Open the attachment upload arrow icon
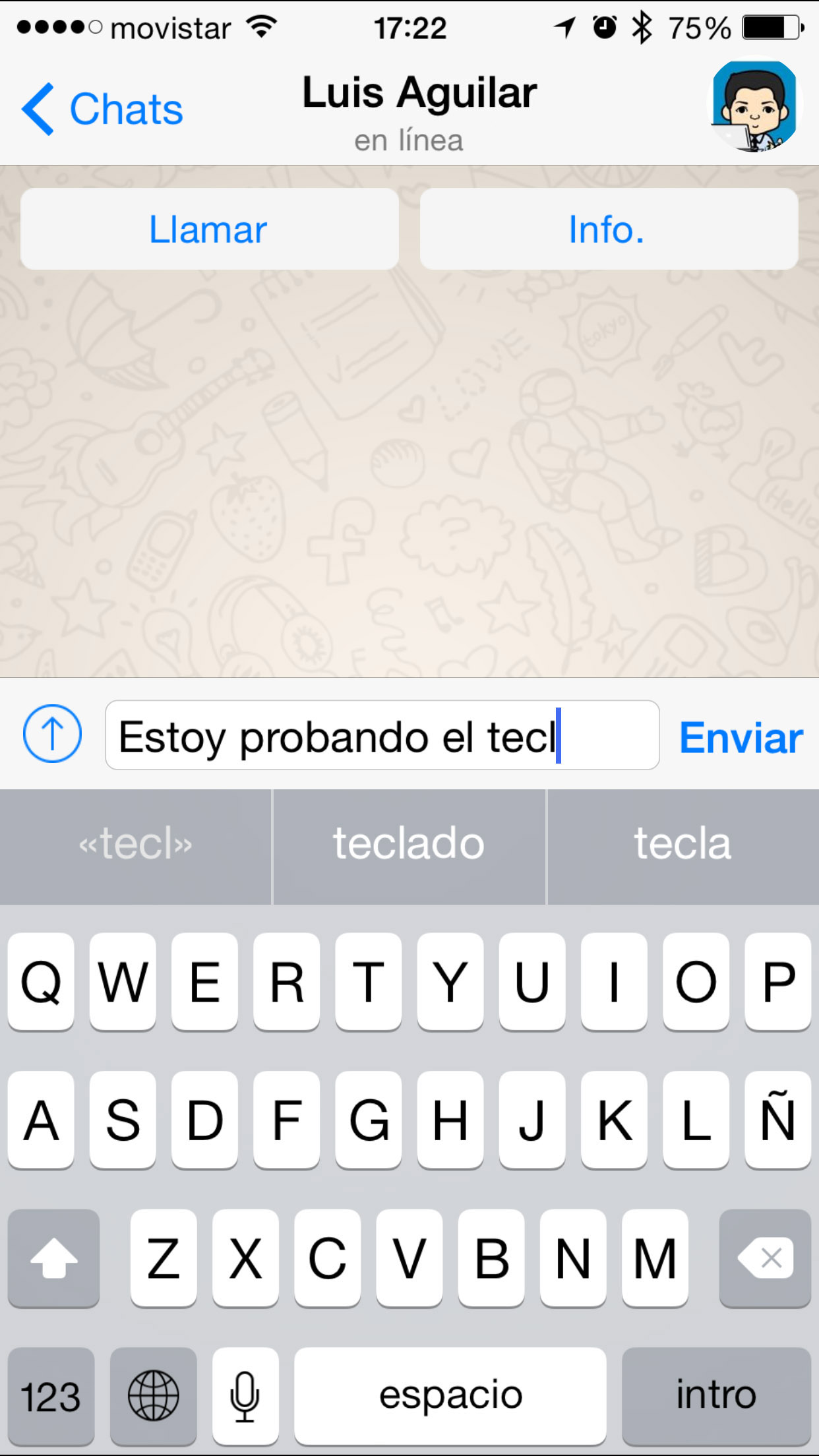819x1456 pixels. pos(53,734)
